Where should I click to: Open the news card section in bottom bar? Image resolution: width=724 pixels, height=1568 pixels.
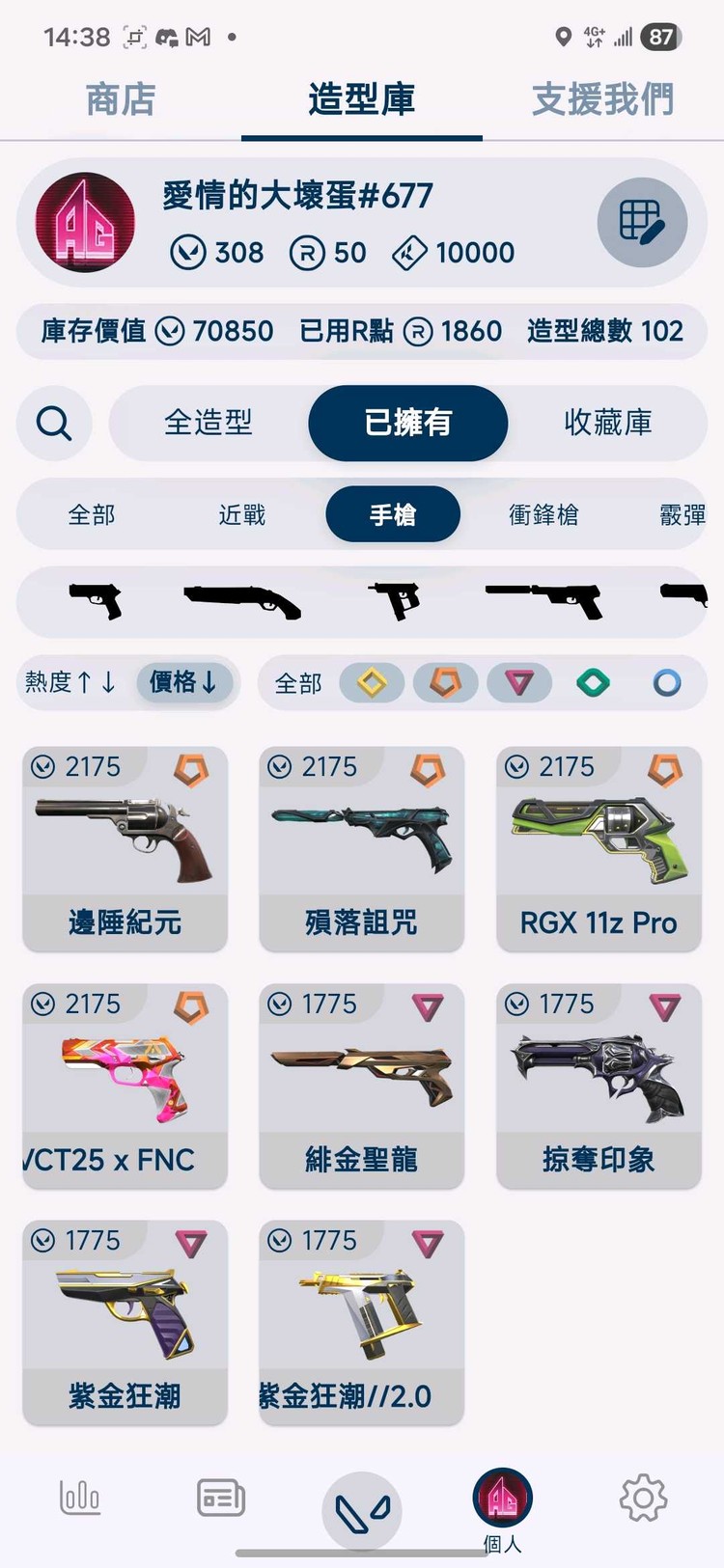(220, 1497)
